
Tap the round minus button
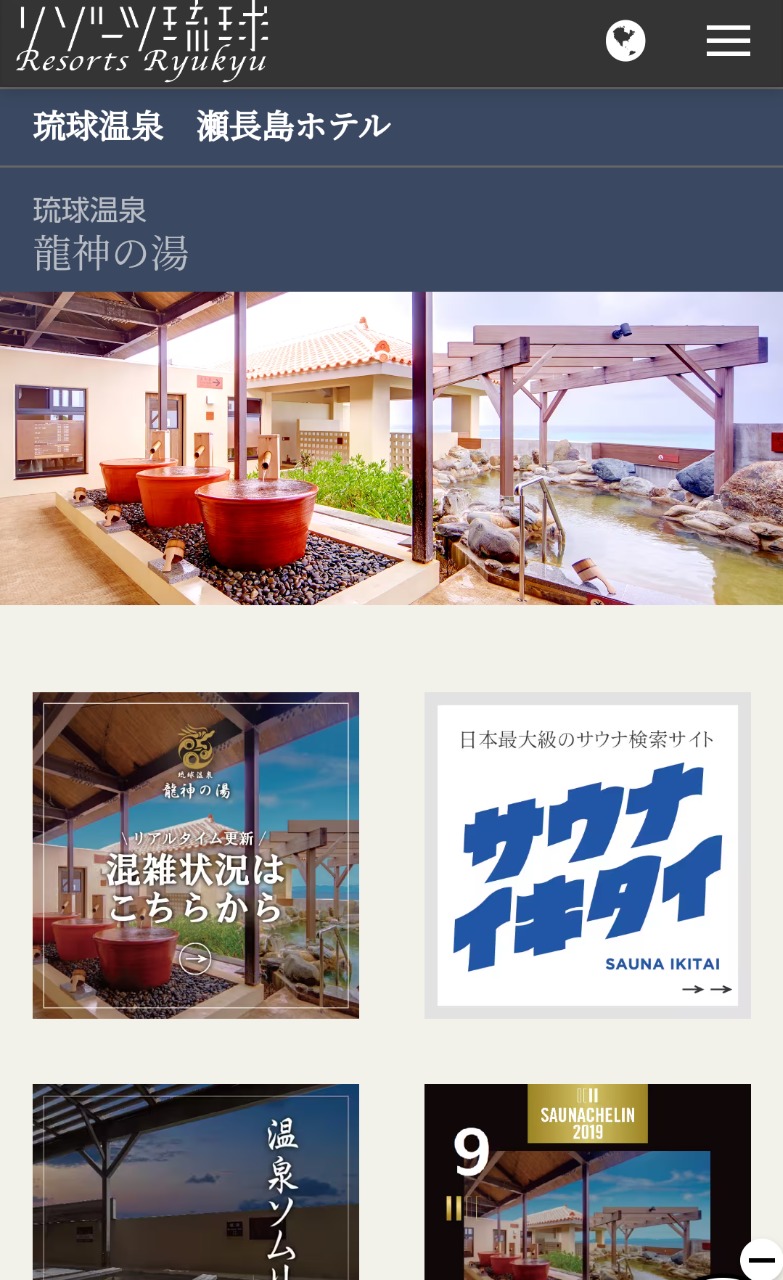click(762, 1260)
